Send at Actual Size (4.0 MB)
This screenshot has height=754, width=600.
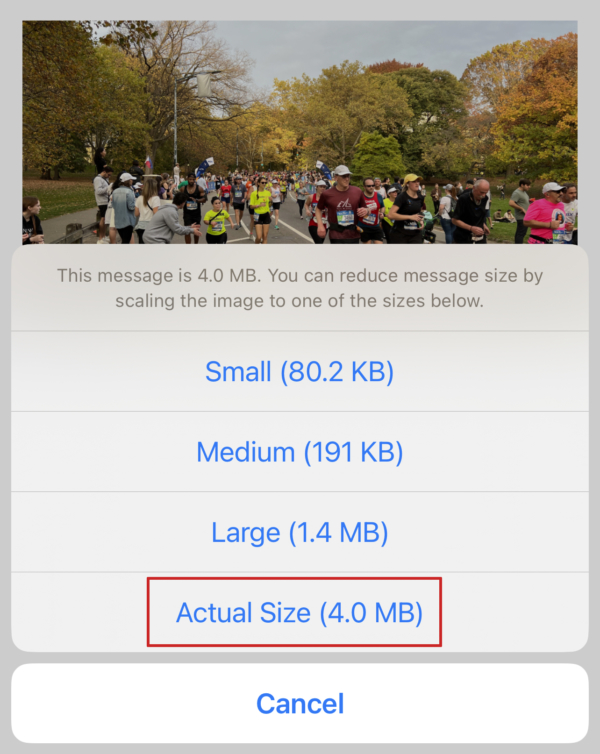pyautogui.click(x=299, y=612)
